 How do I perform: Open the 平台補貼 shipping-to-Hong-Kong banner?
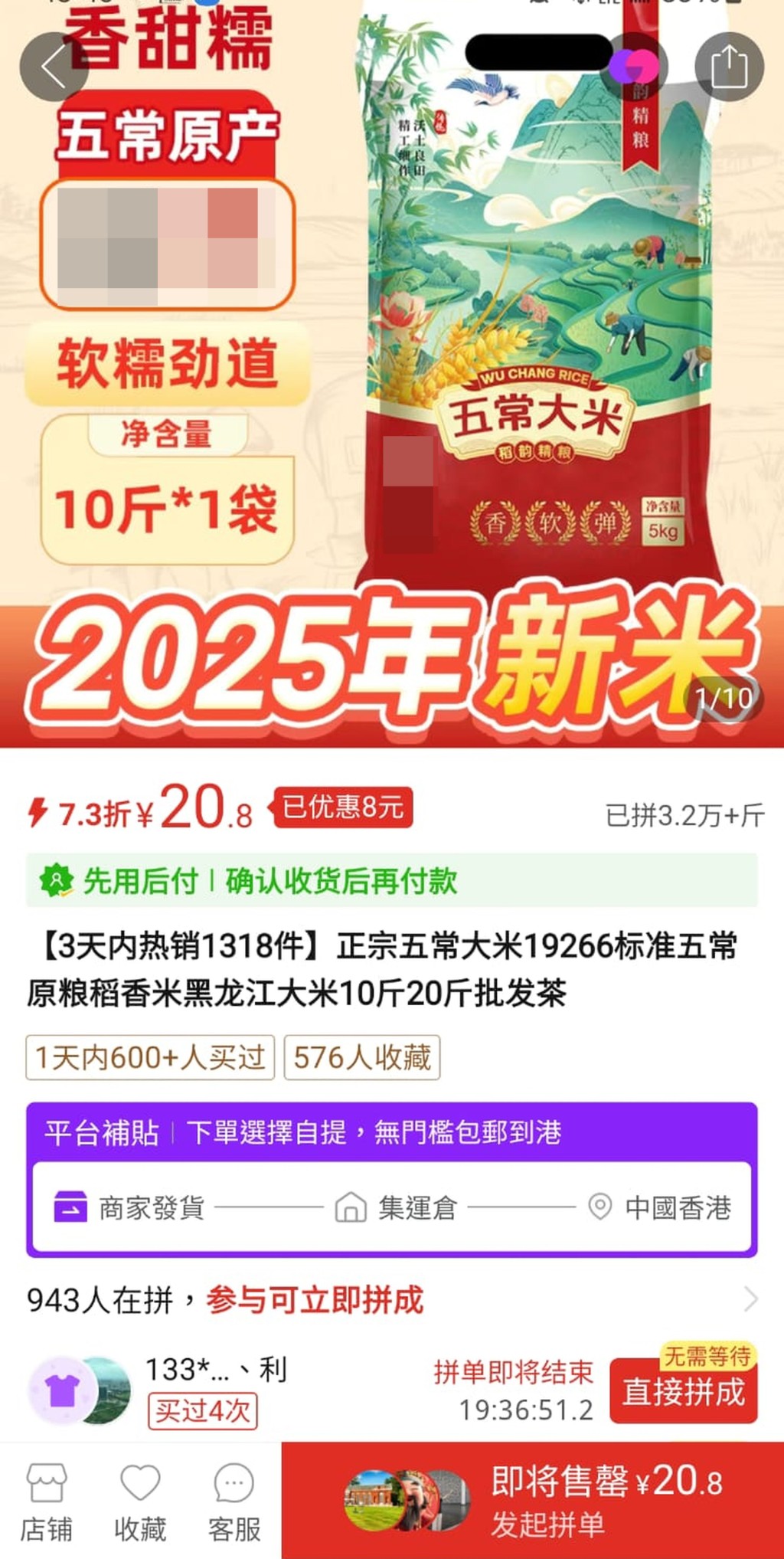click(391, 1132)
